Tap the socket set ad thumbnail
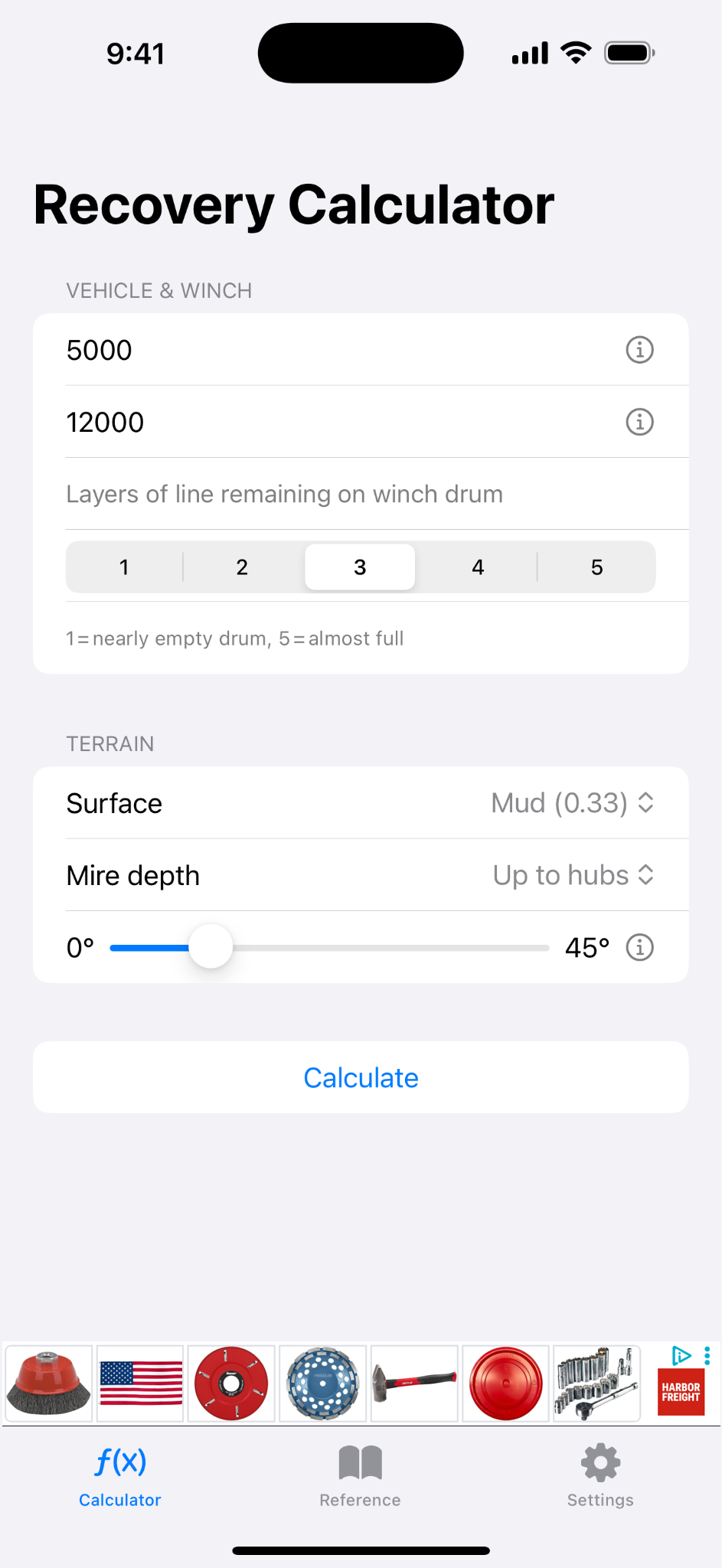Screen dimensions: 722x1568 (x=596, y=1383)
